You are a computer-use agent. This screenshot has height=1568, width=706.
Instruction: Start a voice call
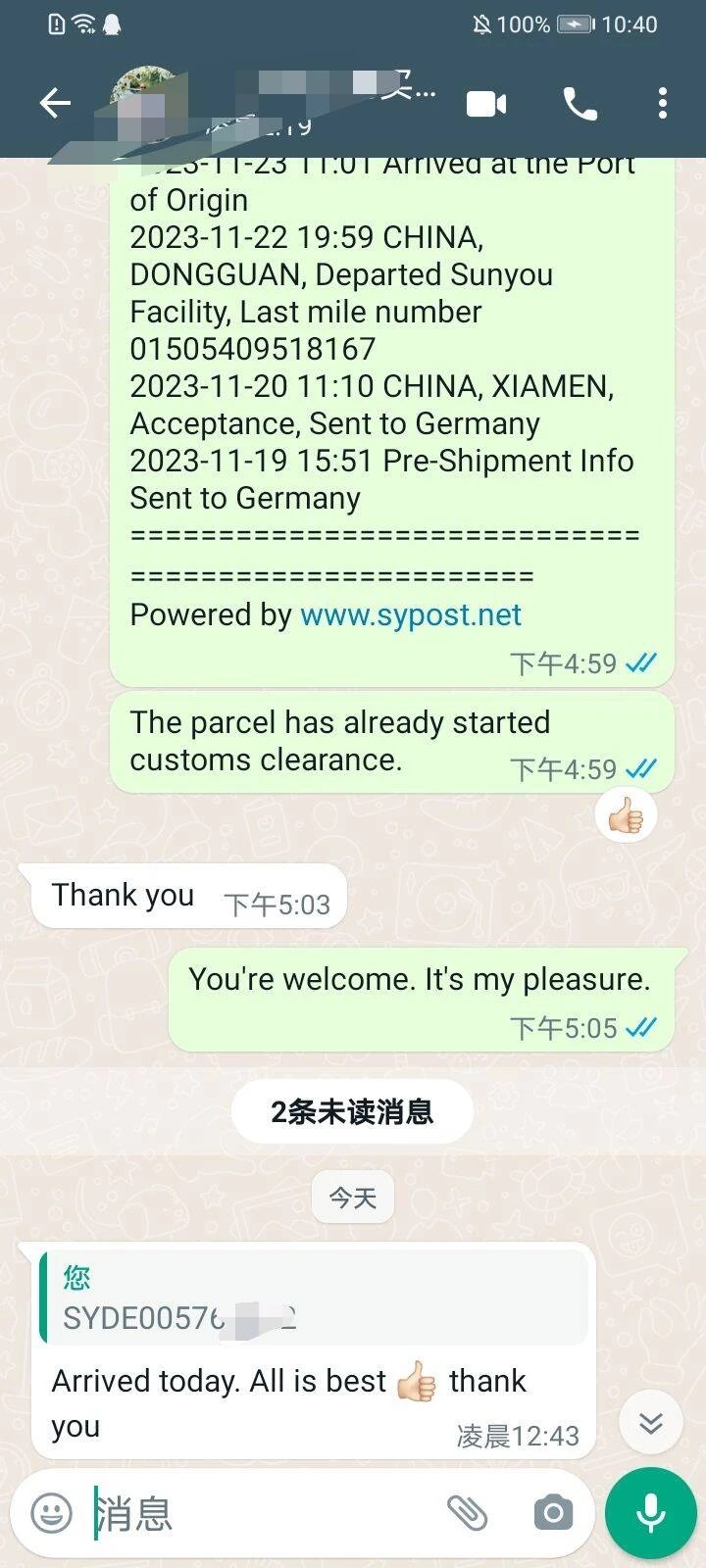point(580,103)
